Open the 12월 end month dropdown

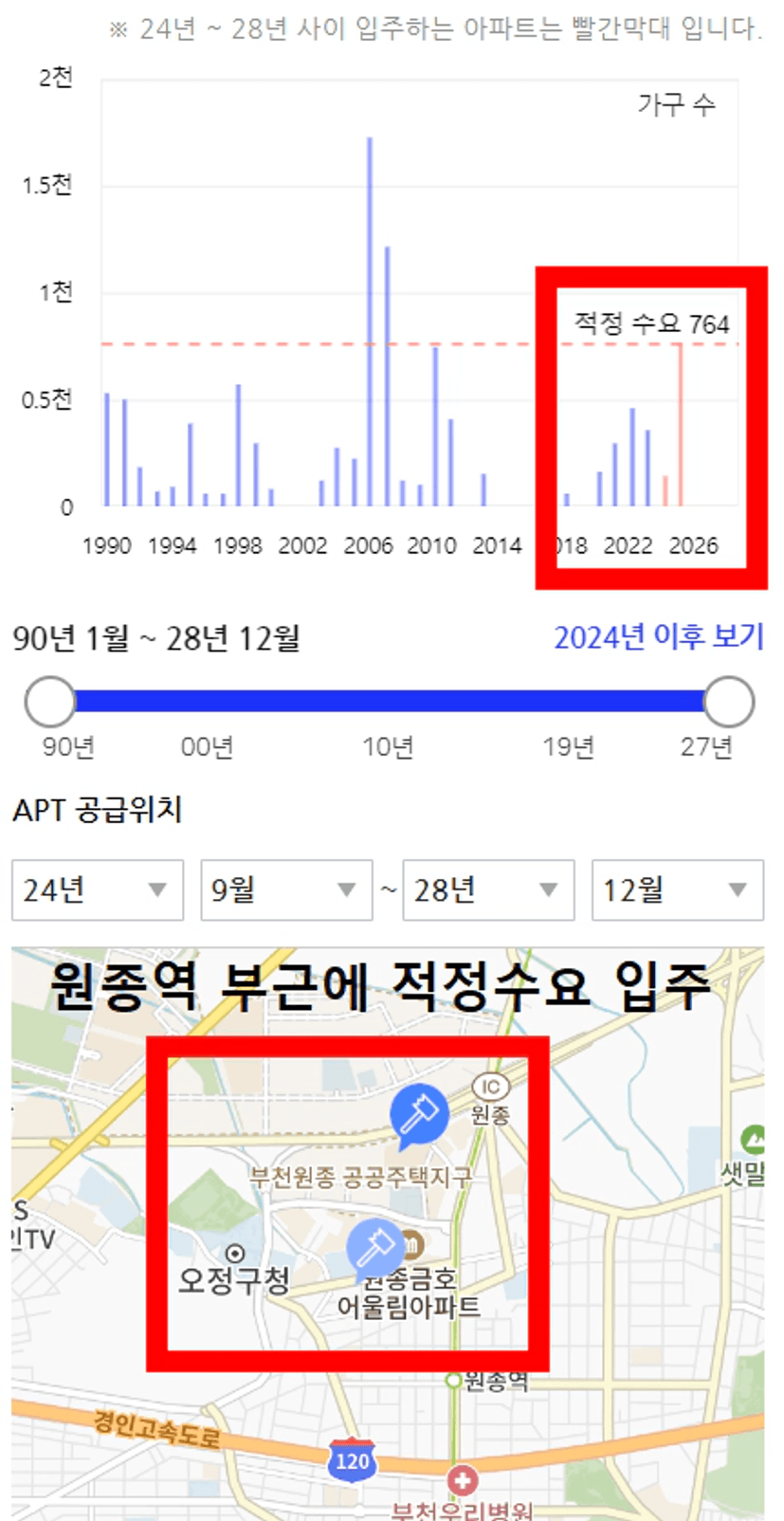[678, 889]
